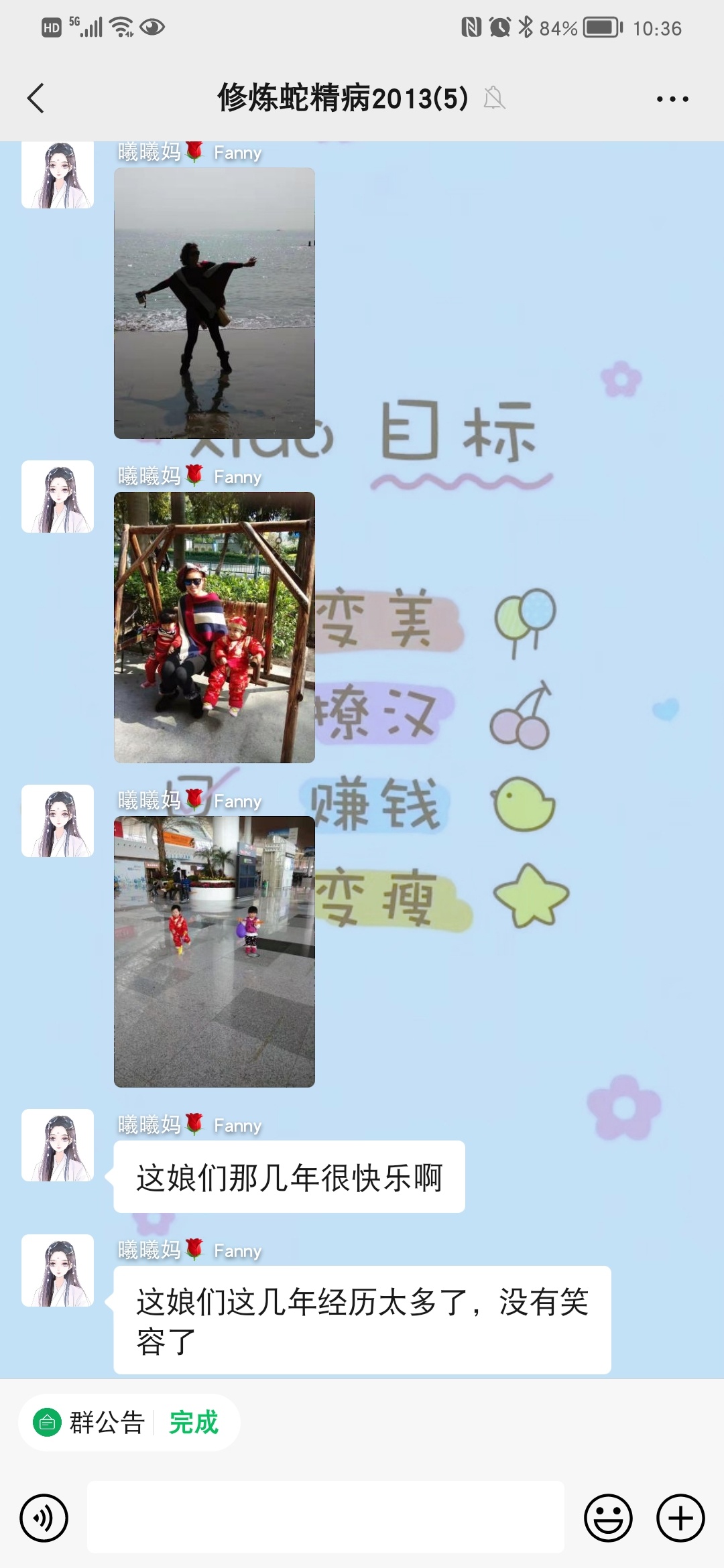
Task: Open the beach silhouette photo
Action: [x=214, y=303]
